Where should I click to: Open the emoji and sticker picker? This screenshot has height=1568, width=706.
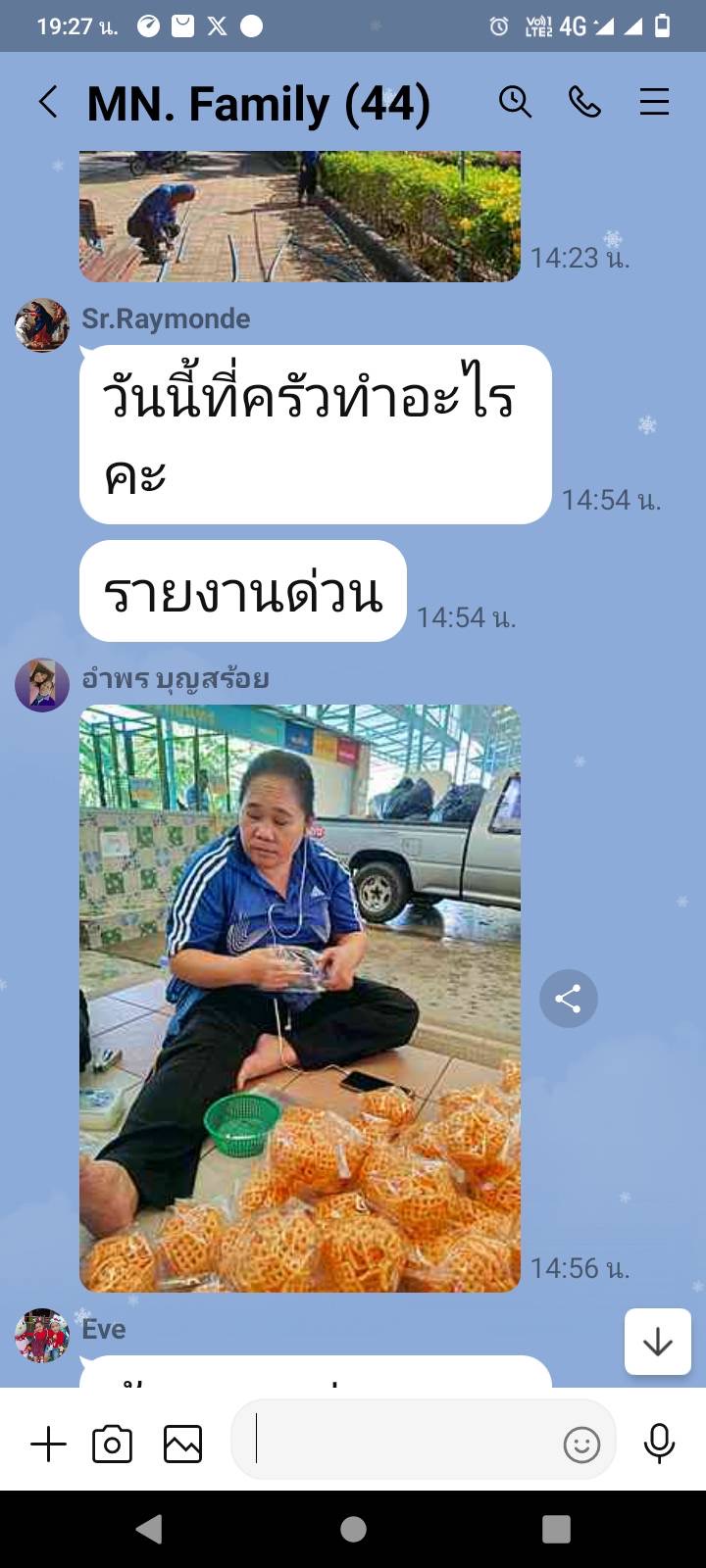click(x=581, y=1445)
